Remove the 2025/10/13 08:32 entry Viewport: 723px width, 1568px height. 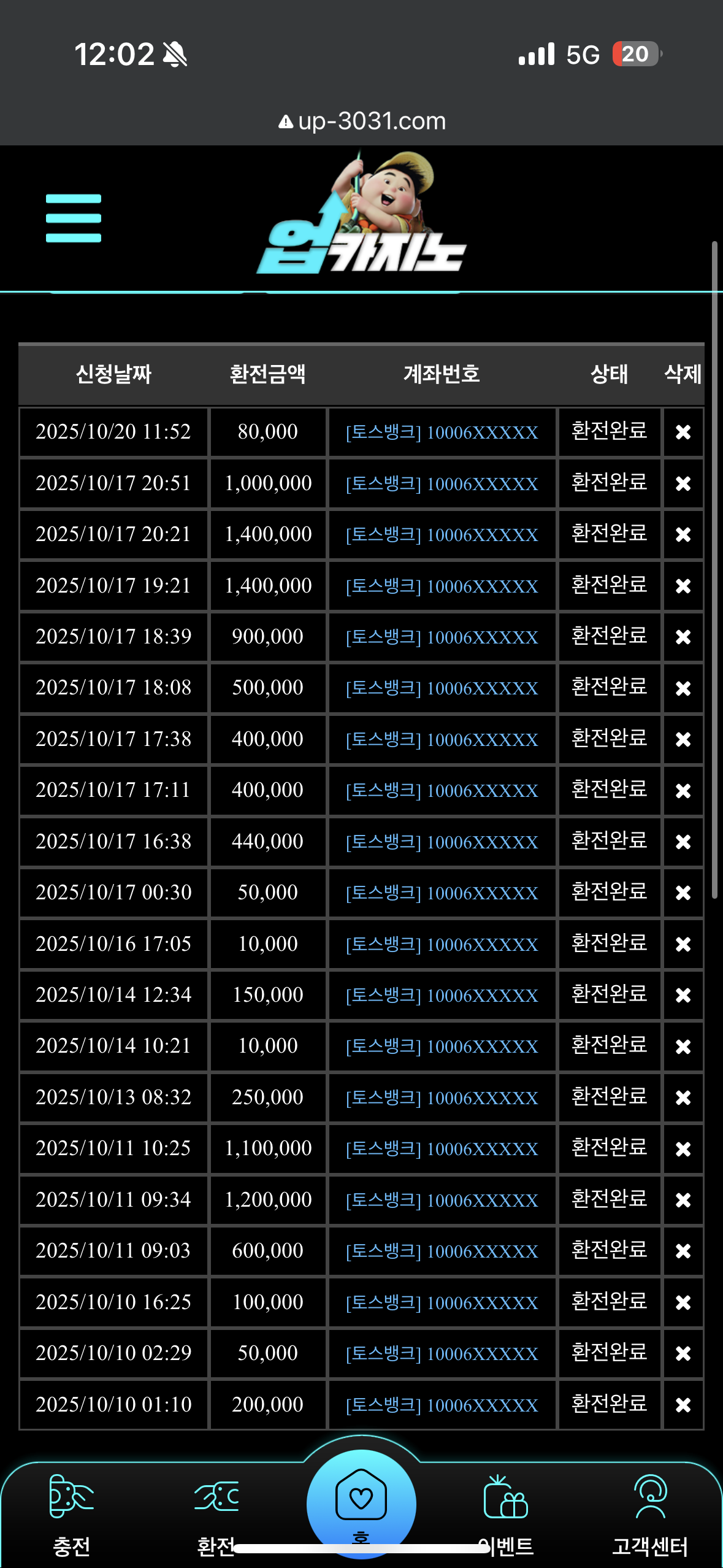pos(683,1098)
